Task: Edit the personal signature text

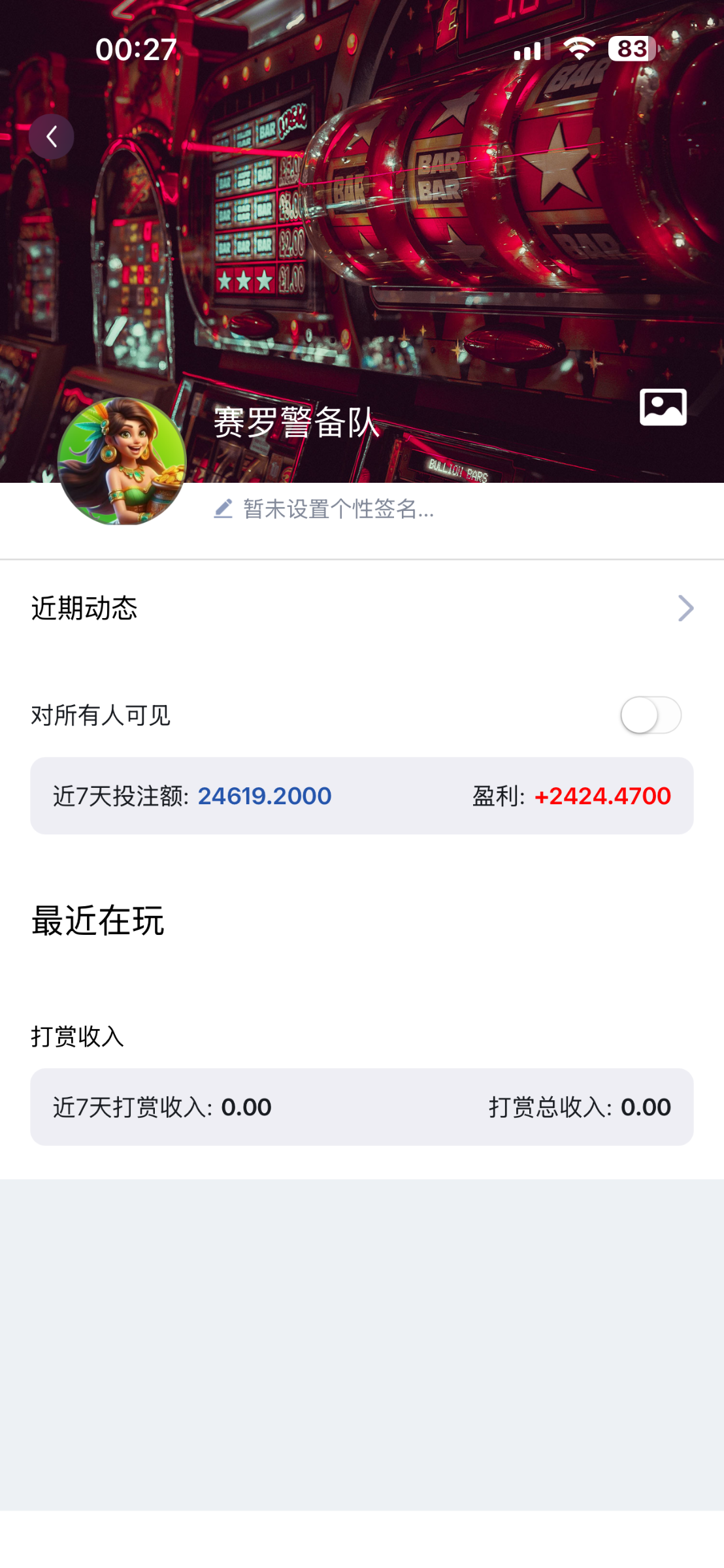Action: 325,509
